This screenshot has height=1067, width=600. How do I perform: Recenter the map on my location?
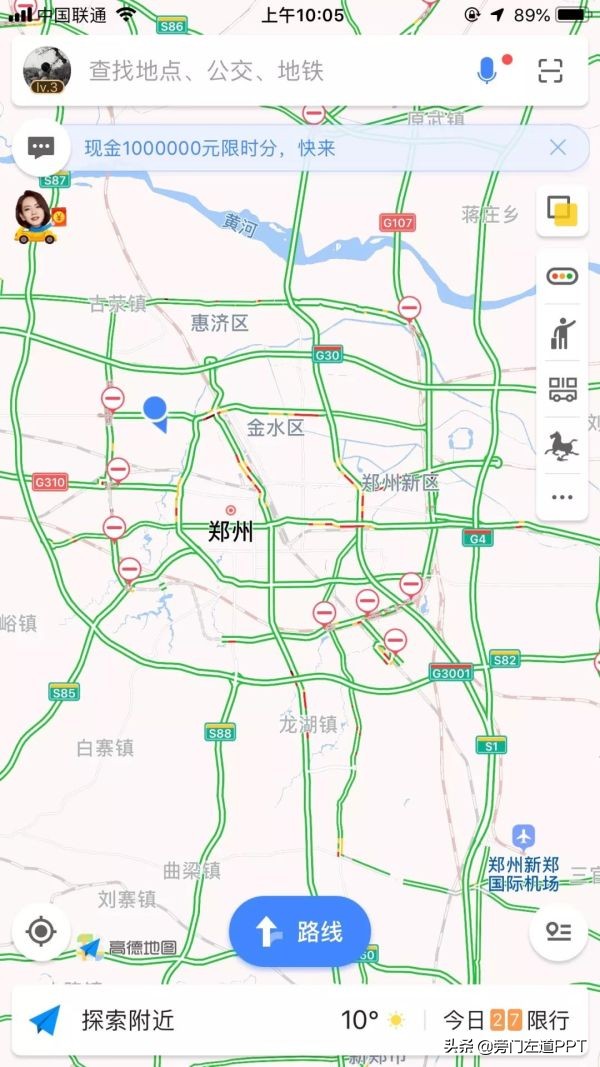[x=41, y=932]
